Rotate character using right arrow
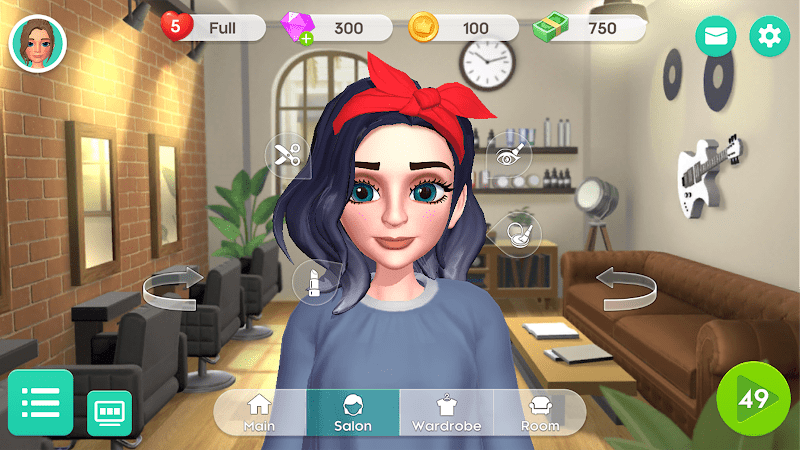 coord(627,287)
